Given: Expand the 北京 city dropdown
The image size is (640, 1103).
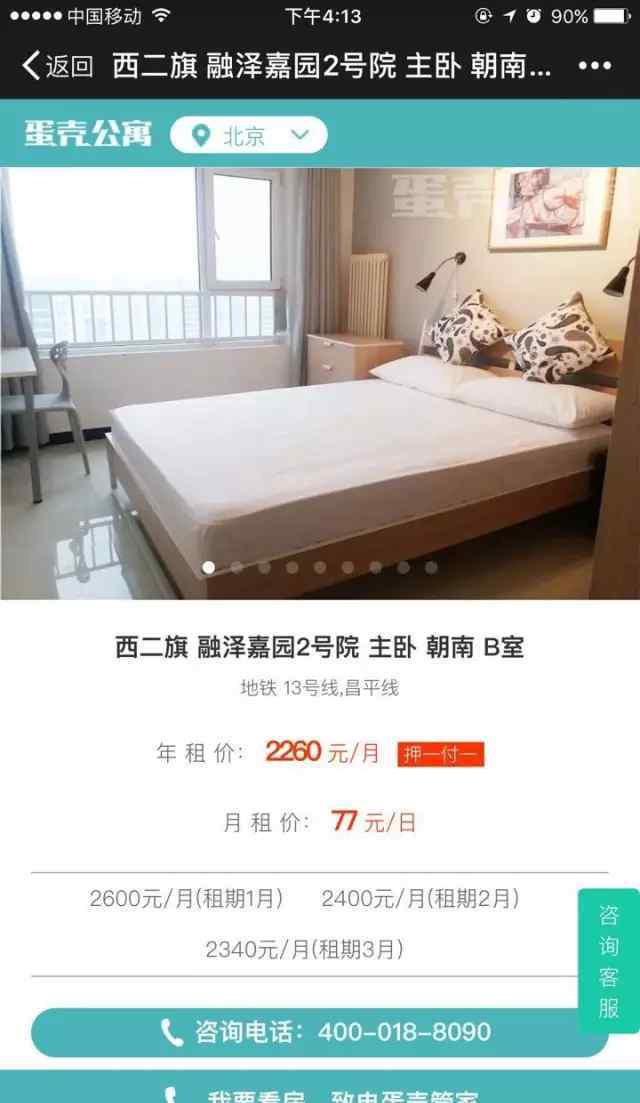Looking at the screenshot, I should (x=248, y=135).
